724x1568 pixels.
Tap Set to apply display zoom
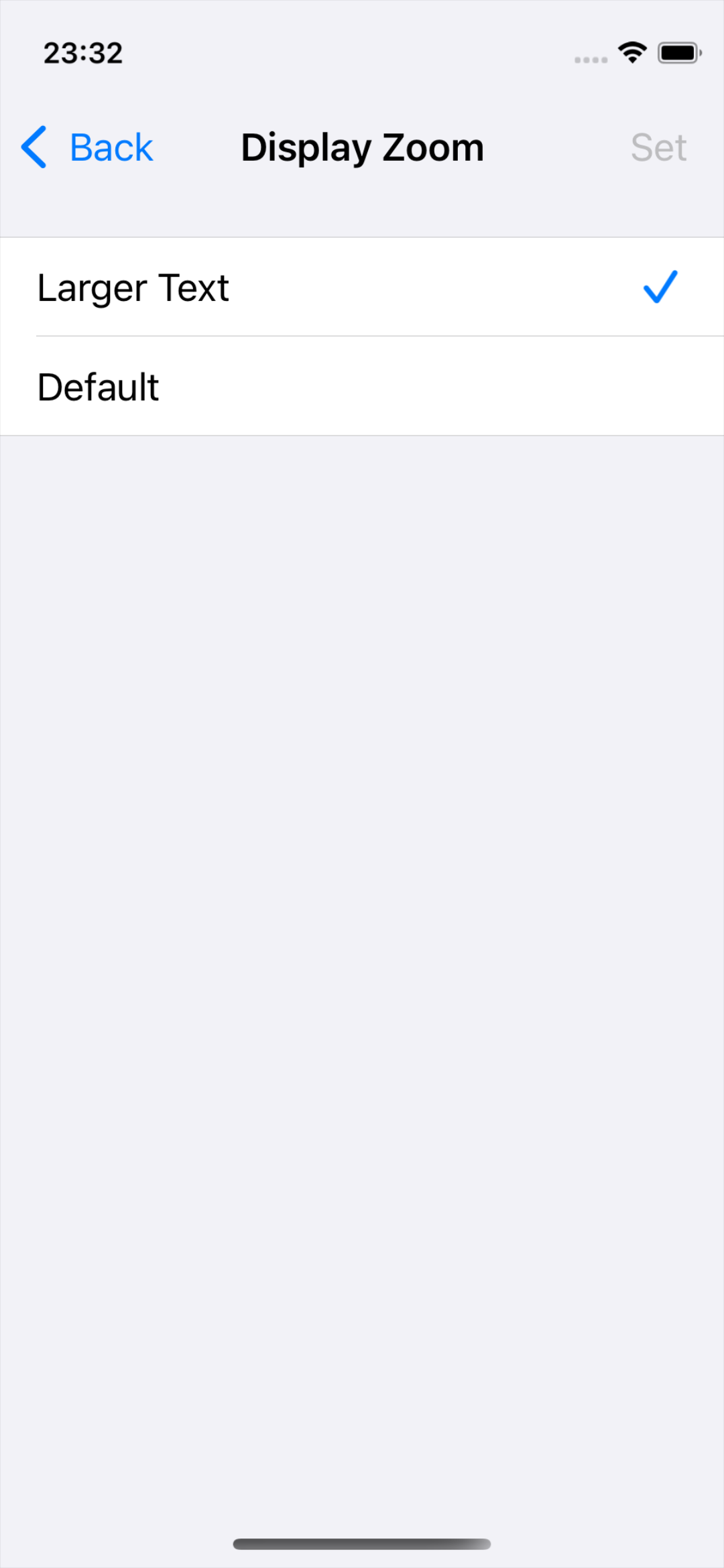click(x=658, y=147)
